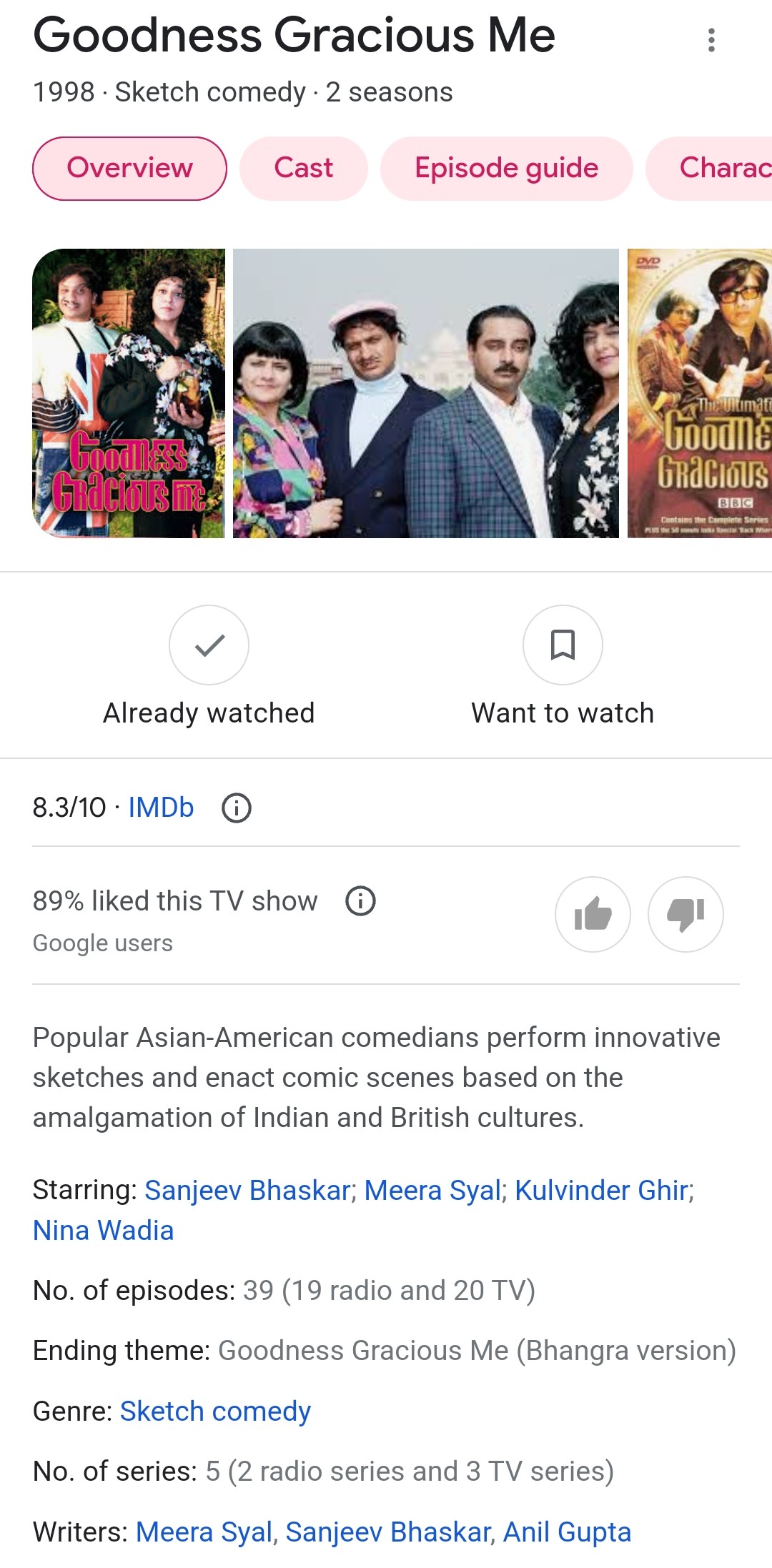Image resolution: width=772 pixels, height=1568 pixels.
Task: Open the Episode guide chip
Action: pyautogui.click(x=506, y=169)
